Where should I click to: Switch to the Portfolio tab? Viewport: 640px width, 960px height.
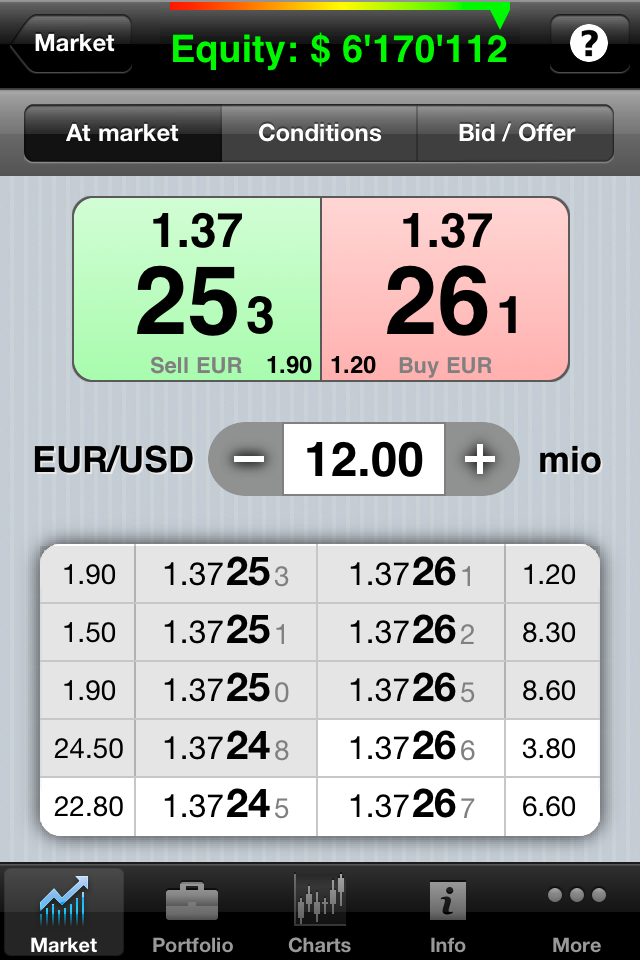(192, 912)
